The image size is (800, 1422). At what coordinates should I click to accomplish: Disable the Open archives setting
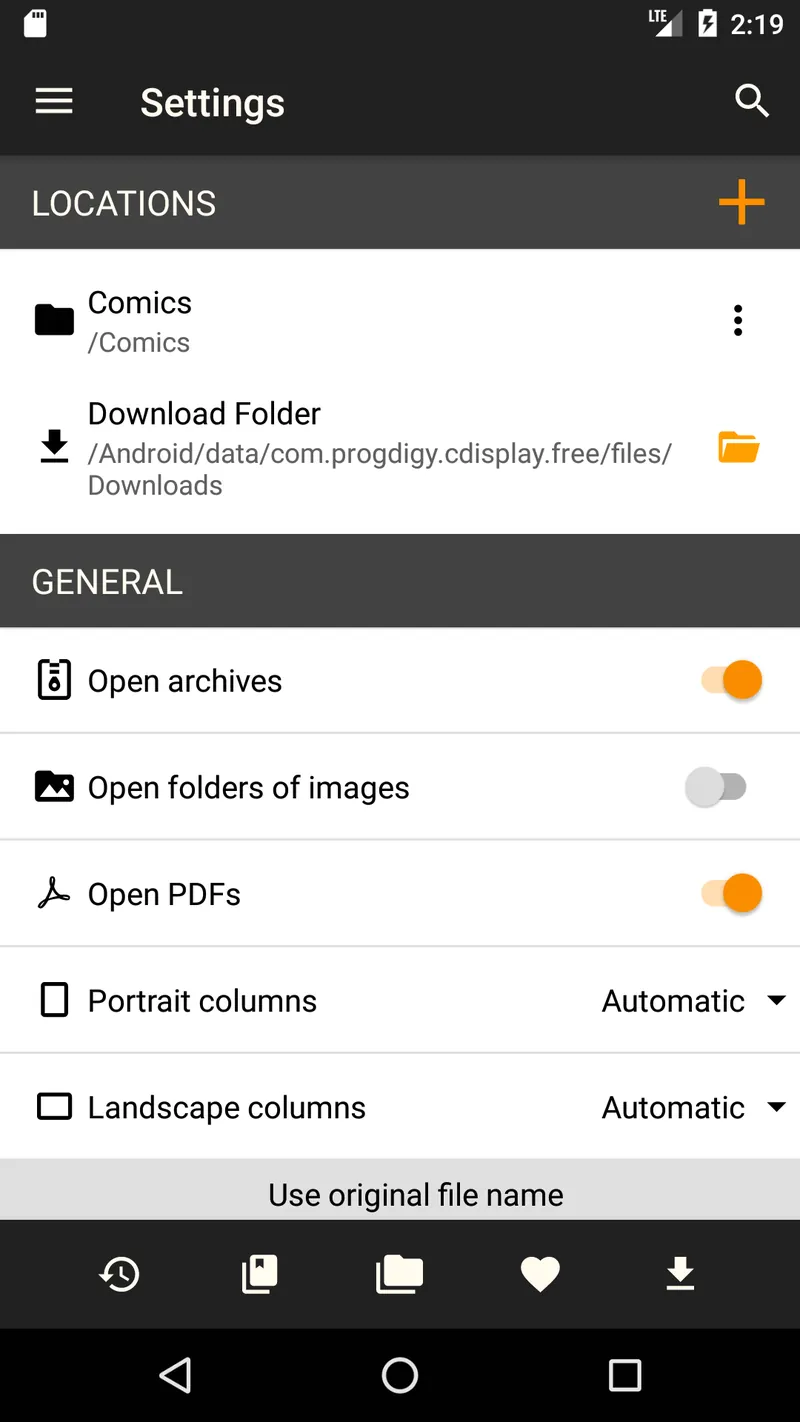click(x=731, y=679)
